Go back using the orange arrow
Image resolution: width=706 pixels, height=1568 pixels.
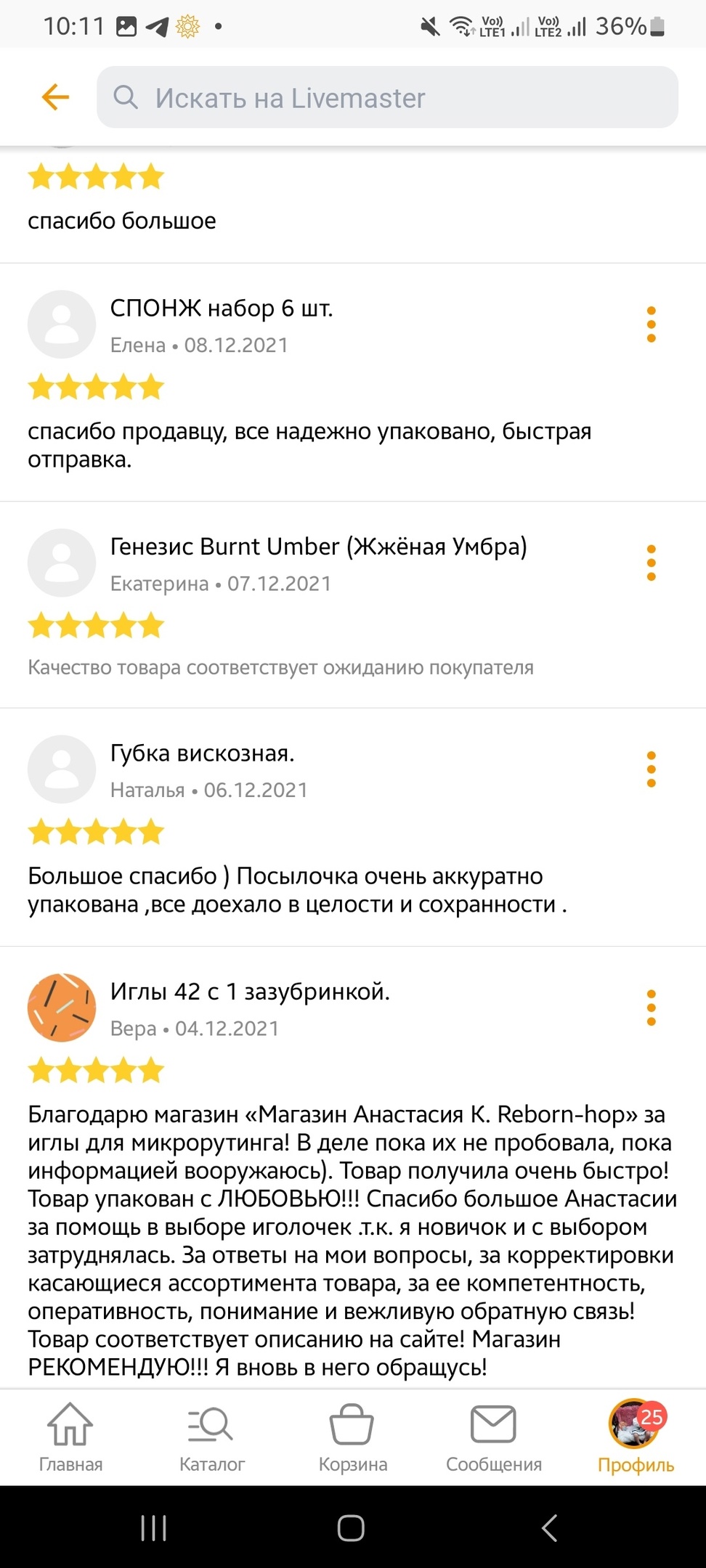tap(55, 97)
